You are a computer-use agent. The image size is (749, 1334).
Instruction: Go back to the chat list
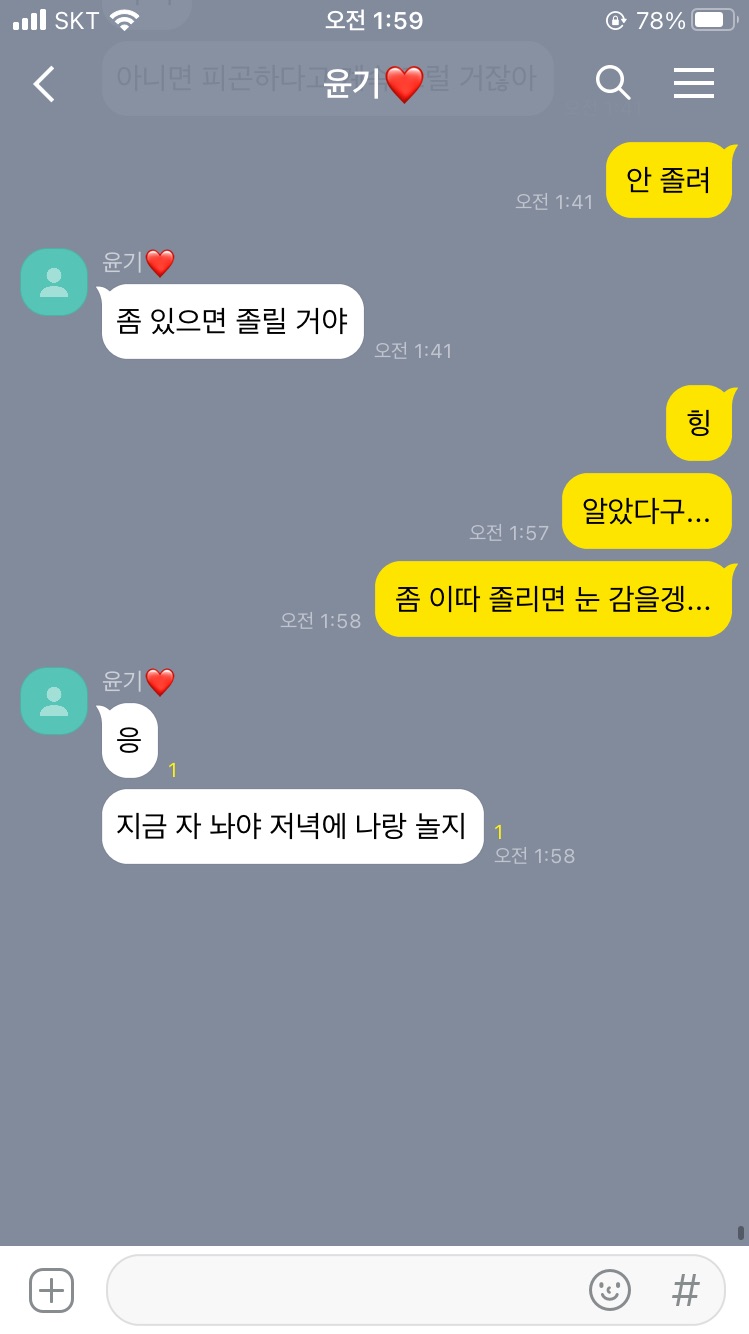(x=44, y=84)
